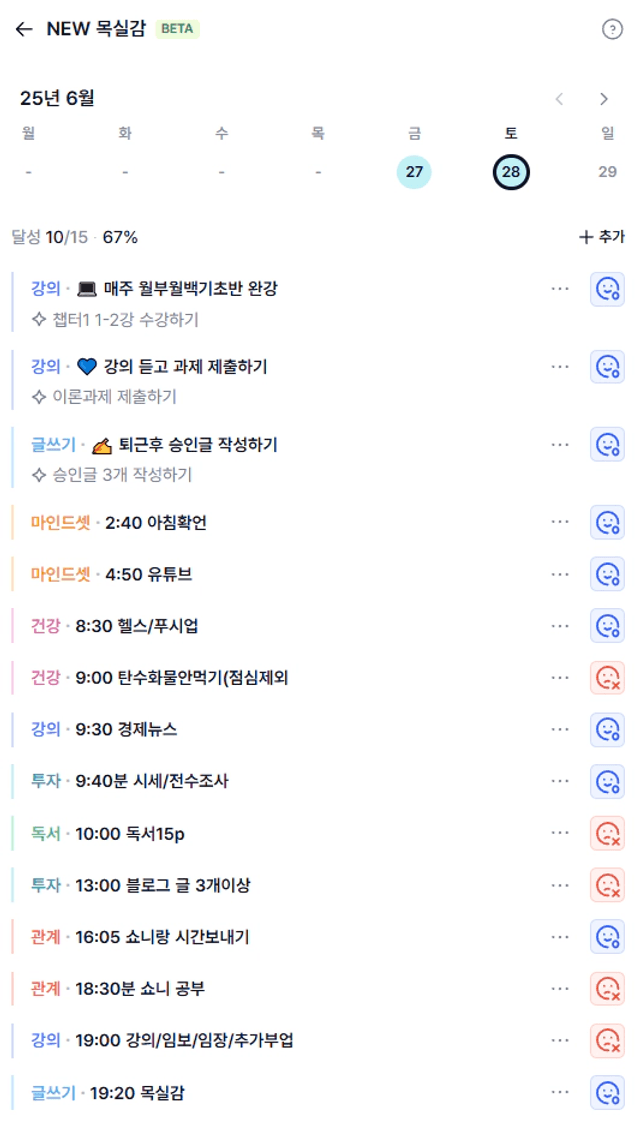Toggle the failed face for 9:00 탄수화물안먹기
This screenshot has height=1124, width=640.
(x=607, y=677)
